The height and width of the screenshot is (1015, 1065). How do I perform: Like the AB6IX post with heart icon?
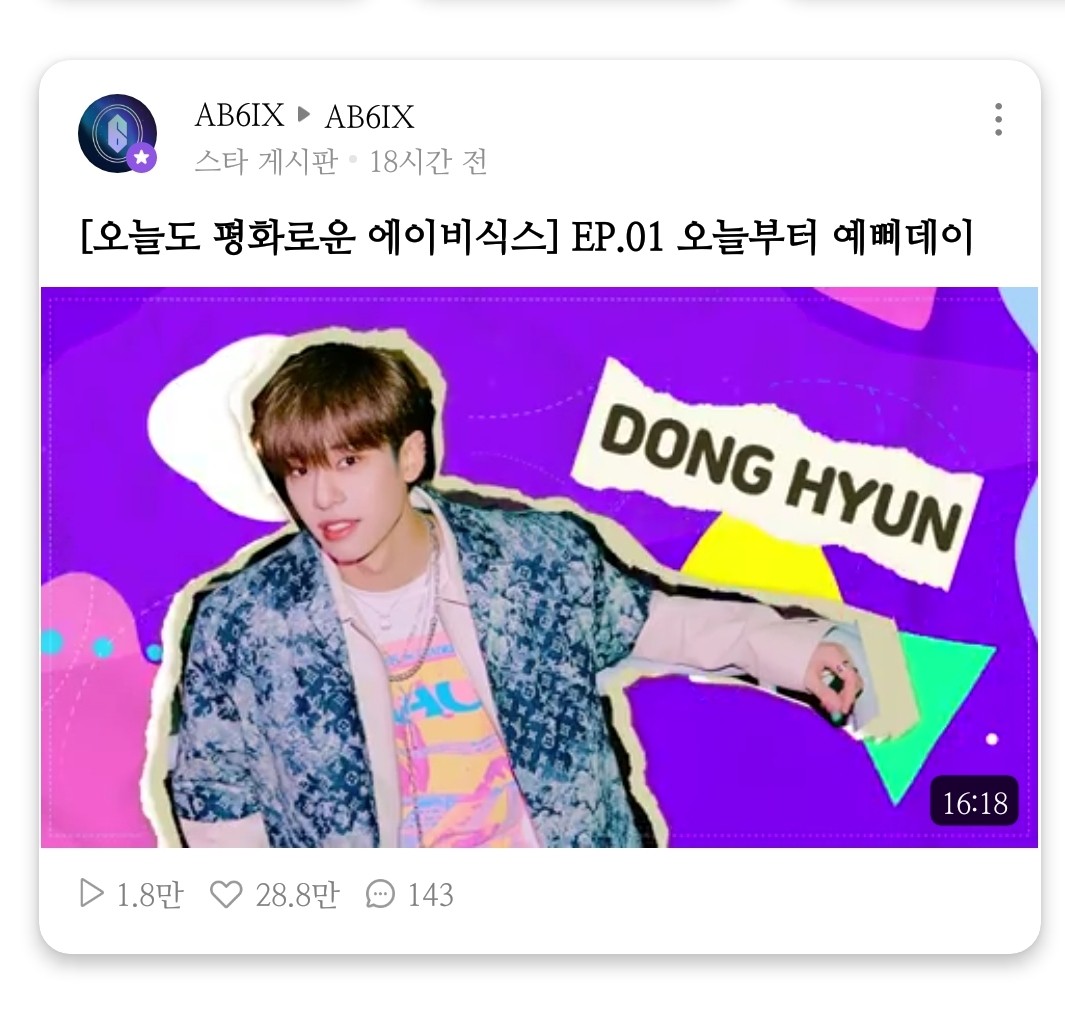(227, 894)
